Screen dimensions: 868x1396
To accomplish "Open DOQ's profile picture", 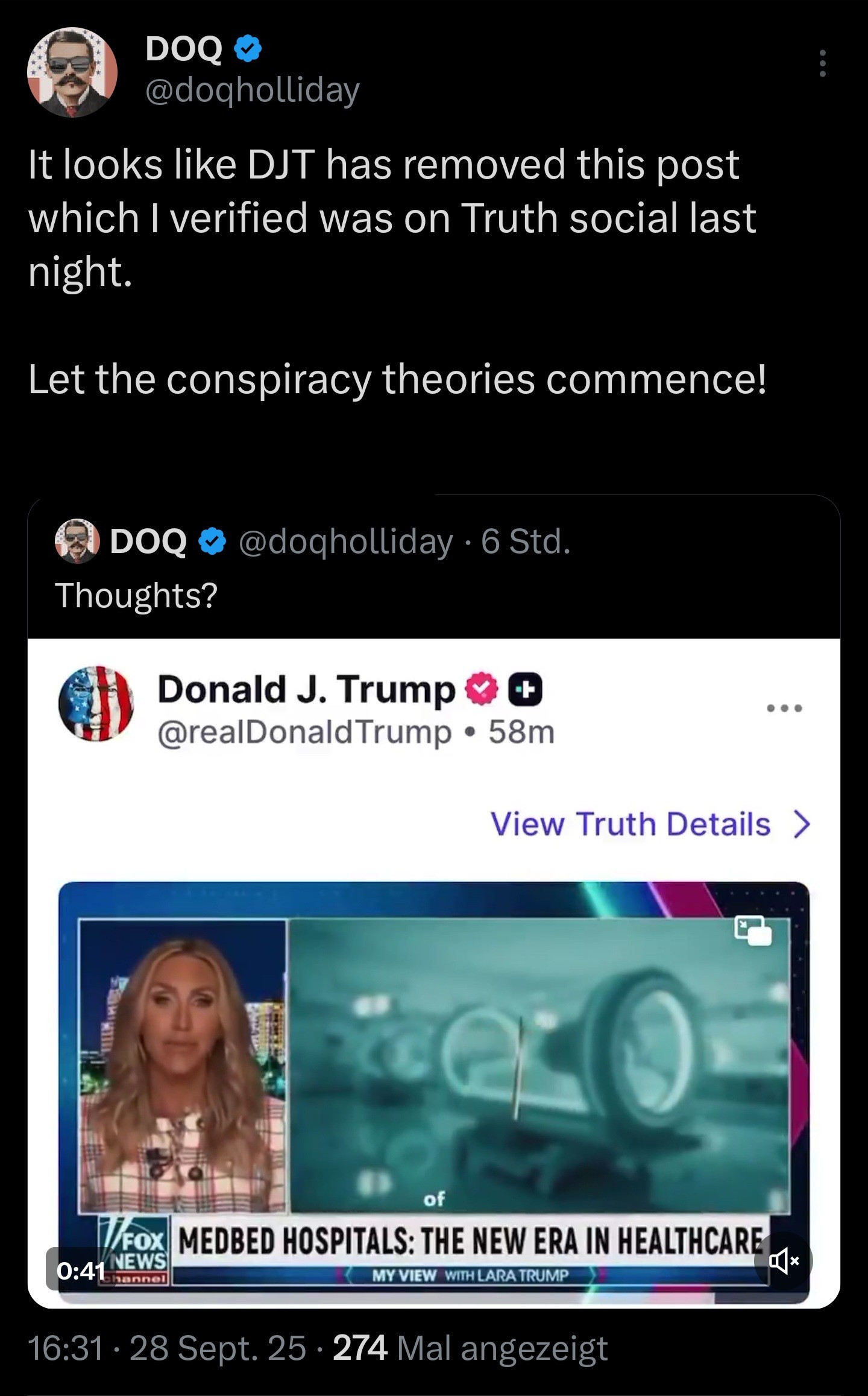I will coord(72,72).
